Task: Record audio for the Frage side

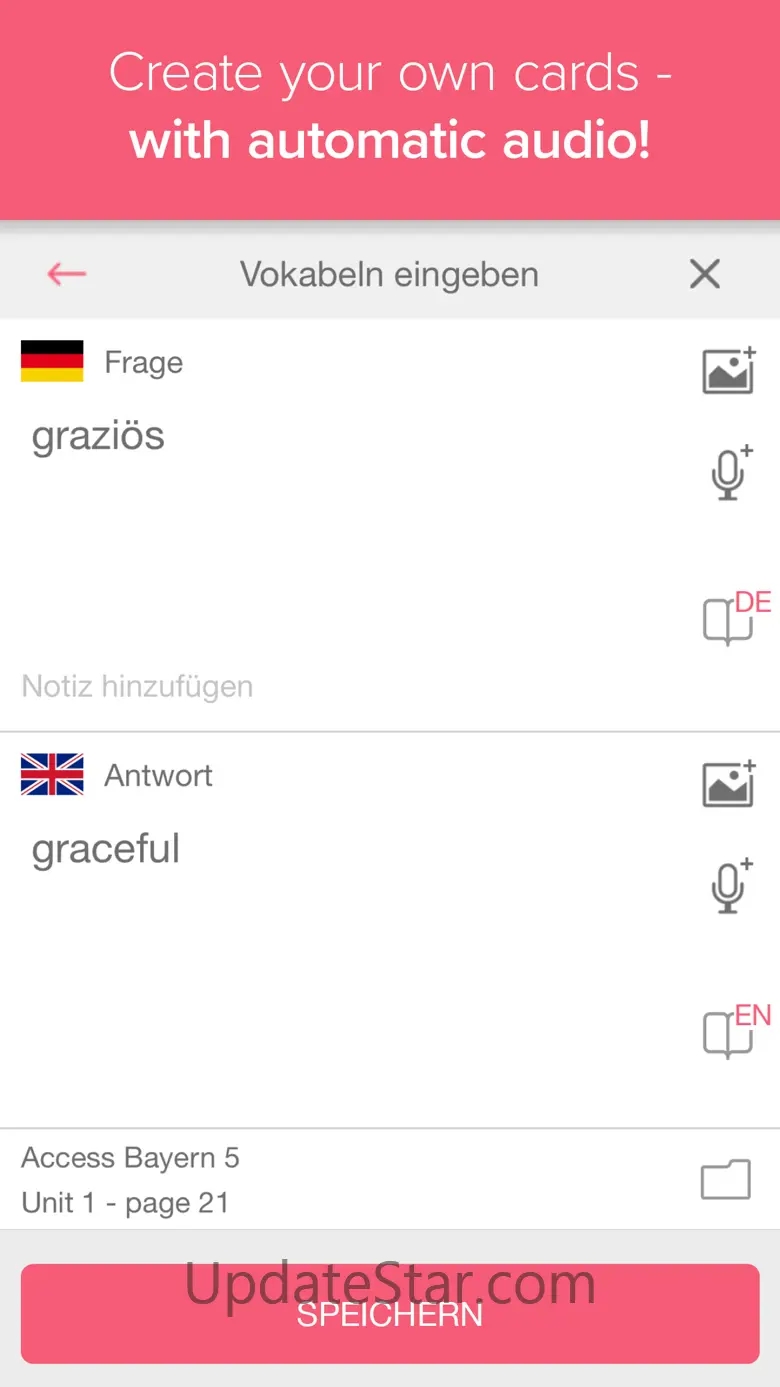Action: (731, 474)
